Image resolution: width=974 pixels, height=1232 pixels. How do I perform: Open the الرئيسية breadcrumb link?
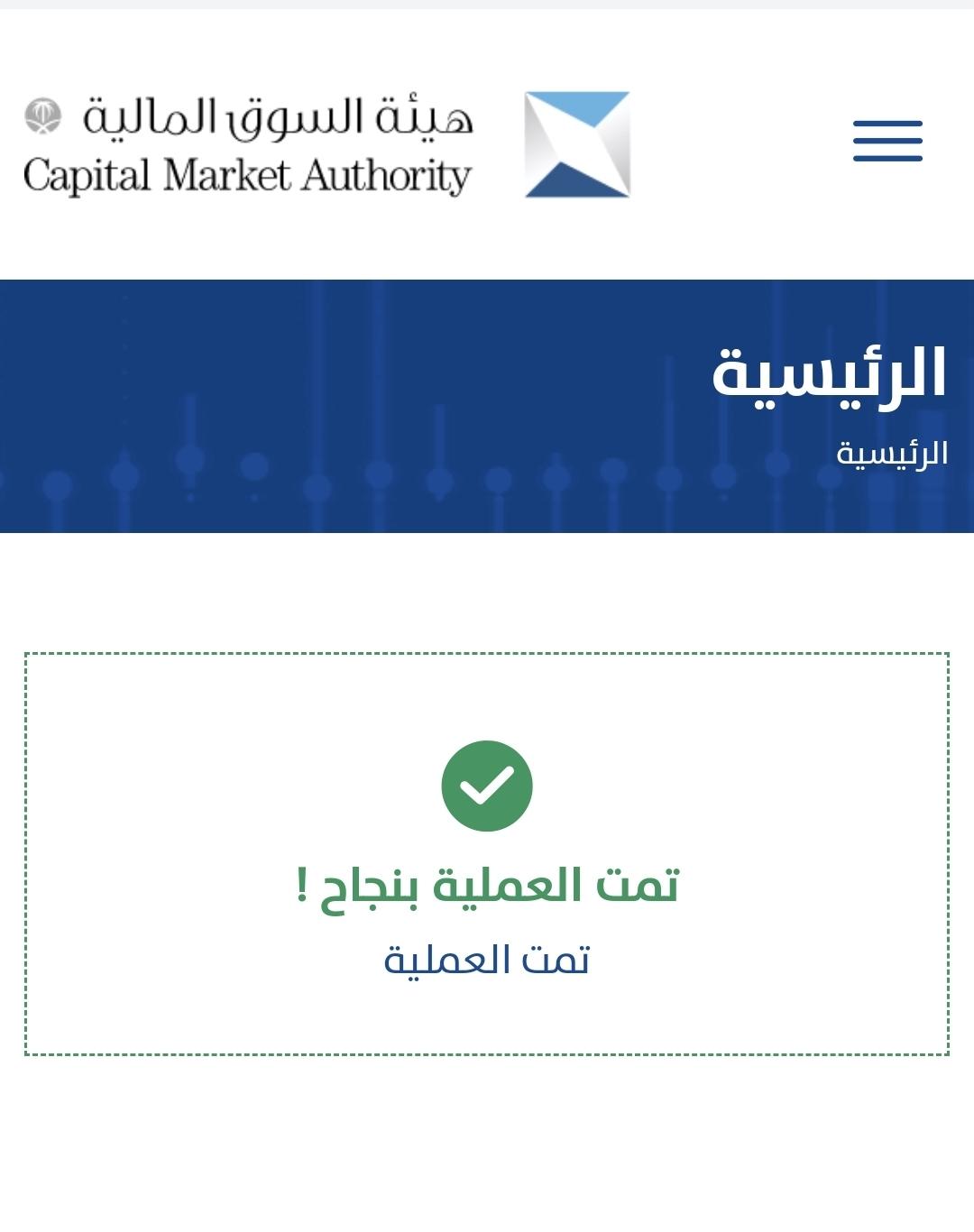pos(891,454)
